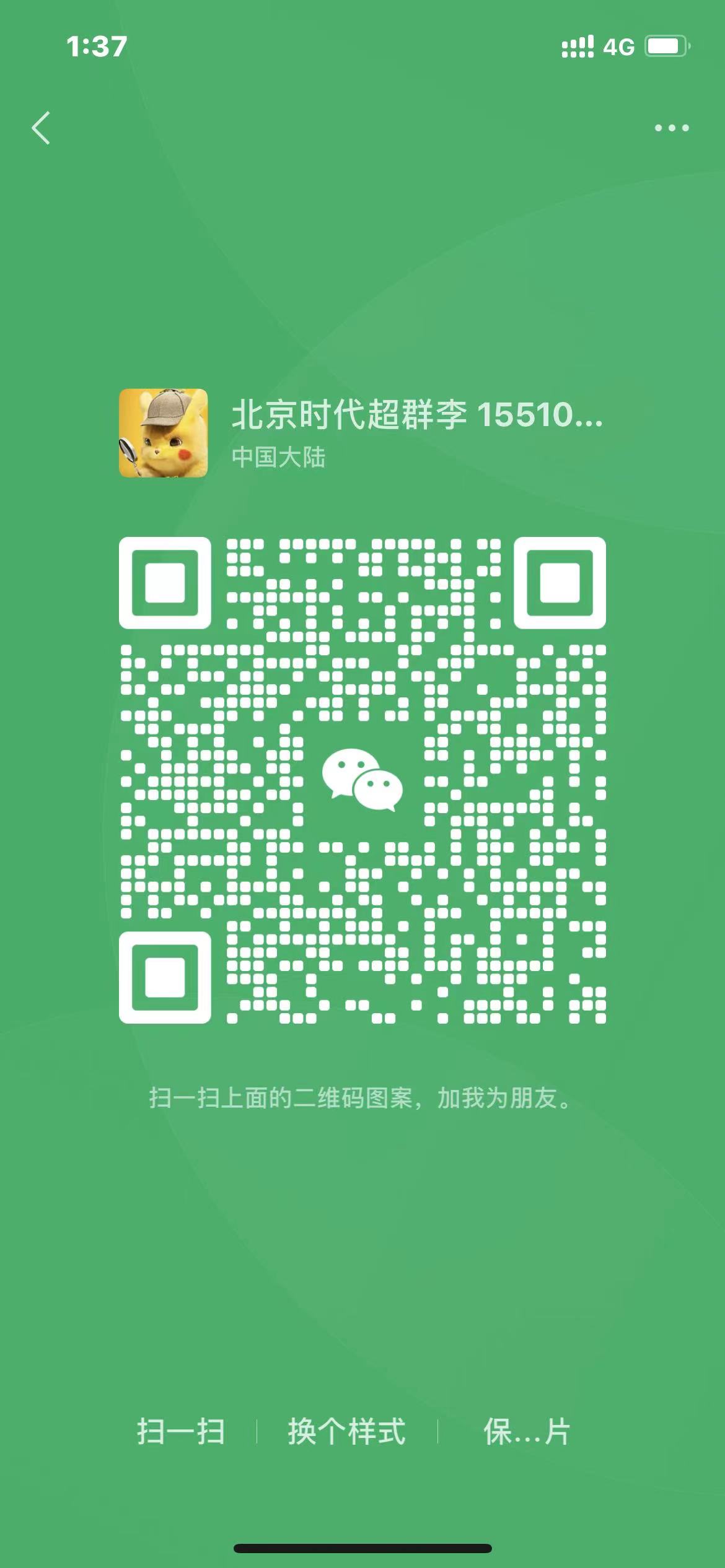Tap the Pikachu profile avatar picture
Viewport: 725px width, 1568px height.
pyautogui.click(x=162, y=433)
